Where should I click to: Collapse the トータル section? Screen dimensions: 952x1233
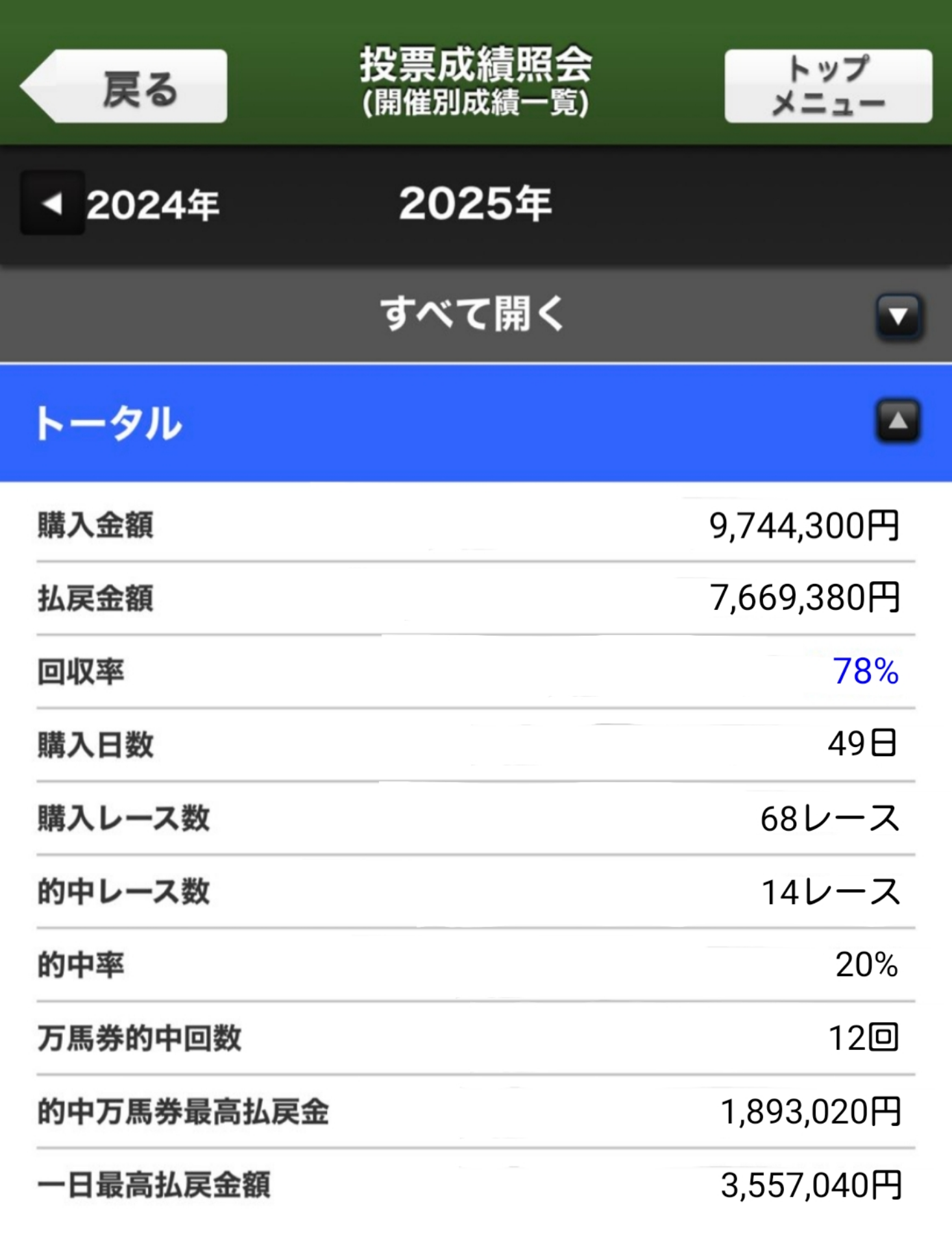pos(897,422)
